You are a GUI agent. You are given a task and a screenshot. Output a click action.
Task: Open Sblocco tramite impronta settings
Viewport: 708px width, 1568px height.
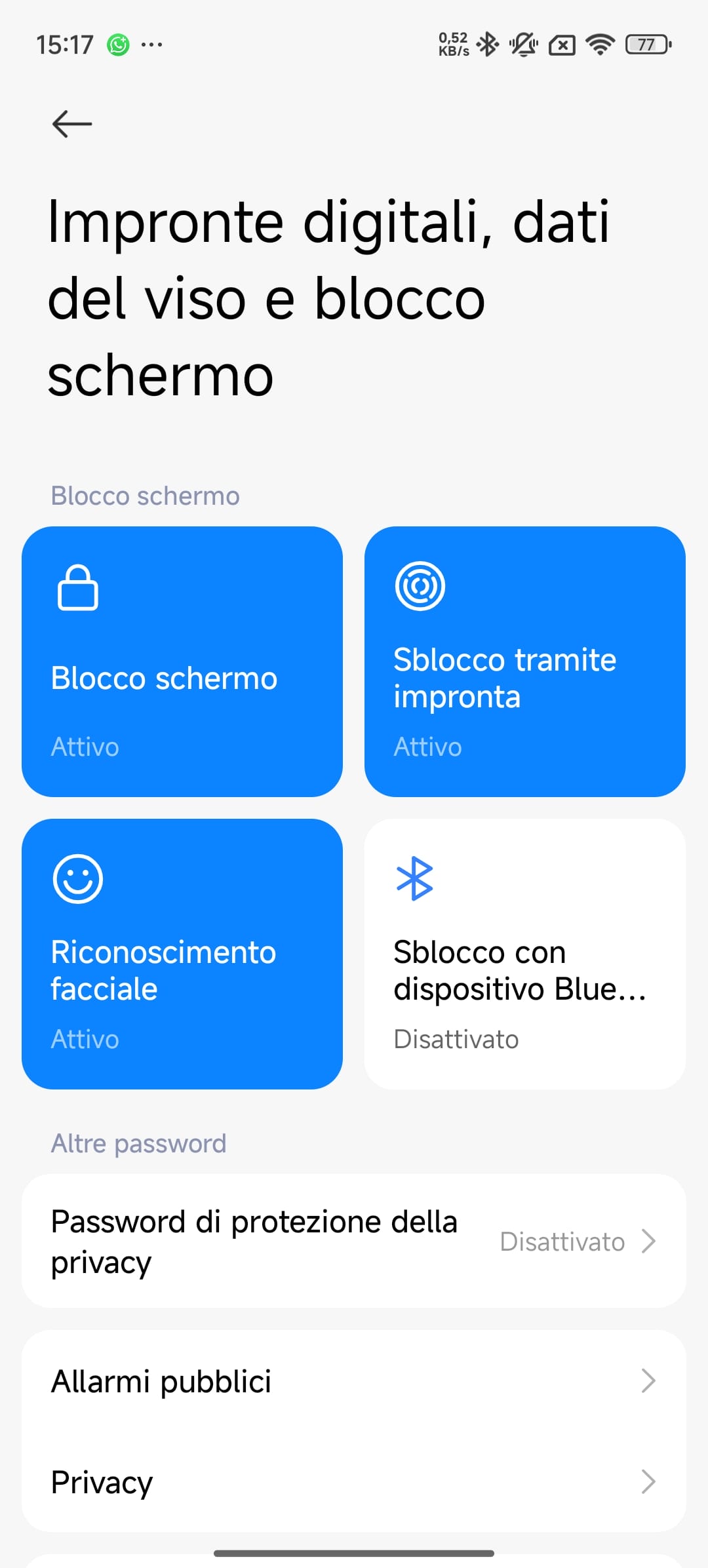pyautogui.click(x=524, y=661)
